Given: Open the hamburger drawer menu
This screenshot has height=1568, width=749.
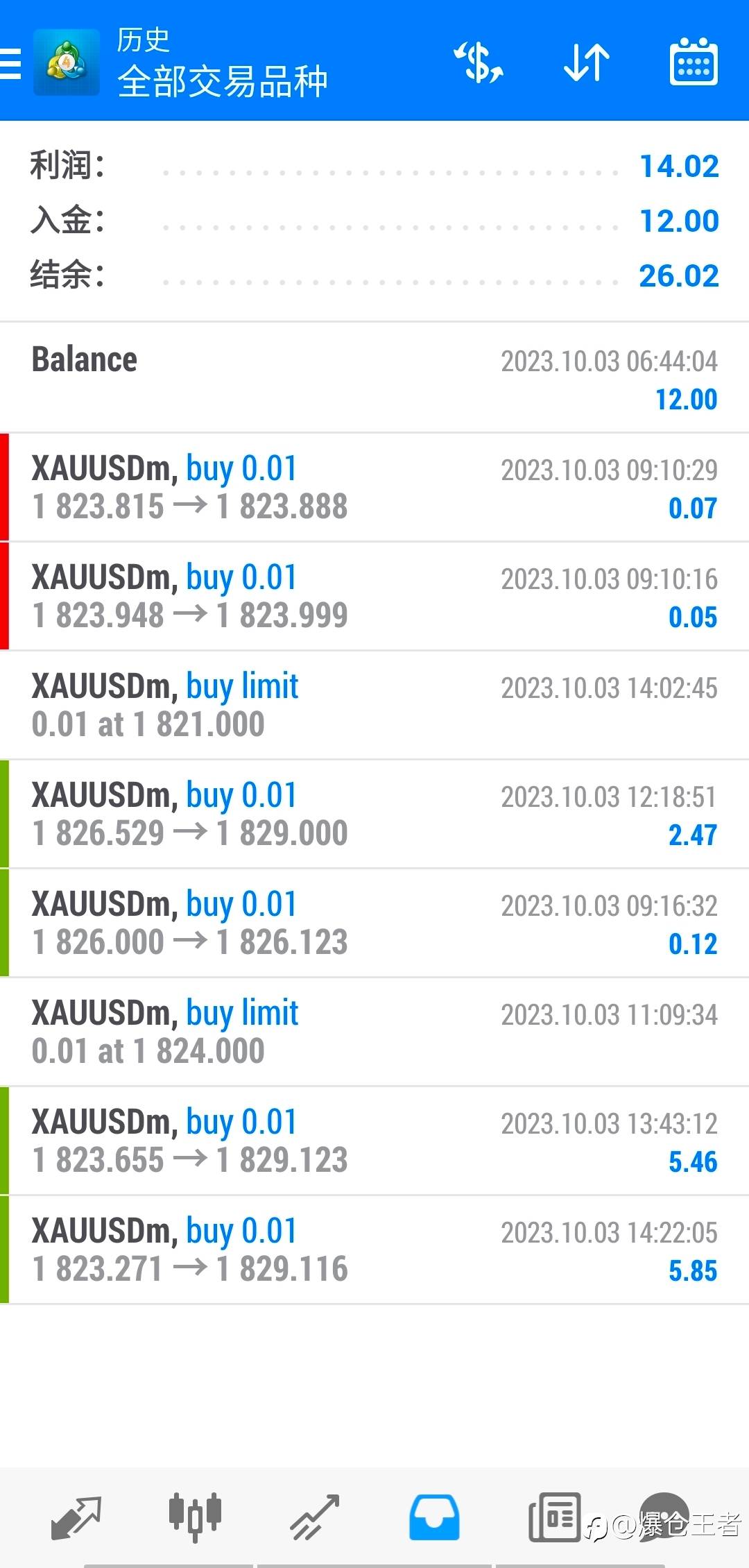Looking at the screenshot, I should click(10, 63).
